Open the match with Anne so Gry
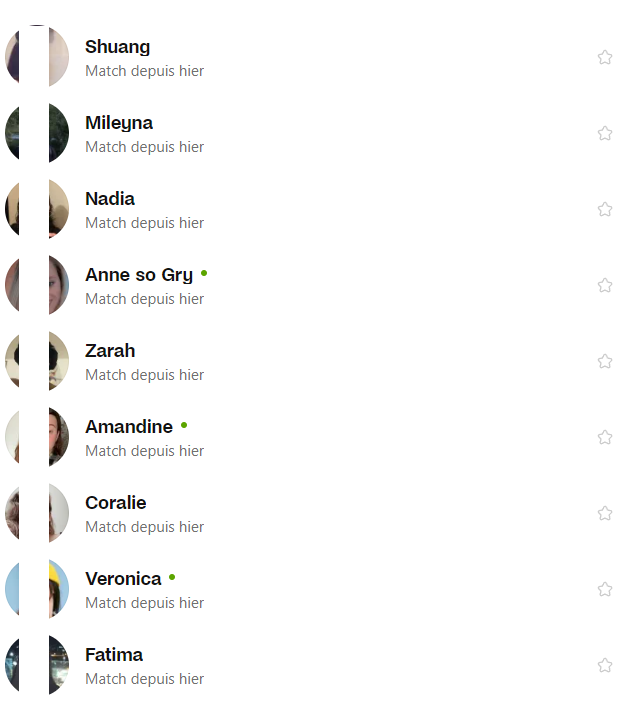 (139, 275)
